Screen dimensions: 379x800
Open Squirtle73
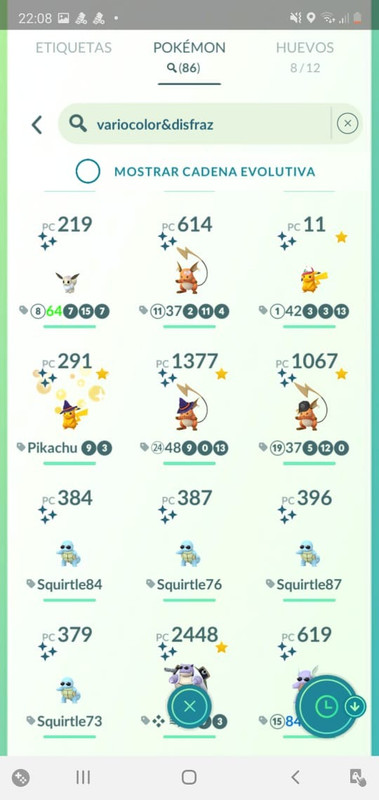tap(69, 681)
